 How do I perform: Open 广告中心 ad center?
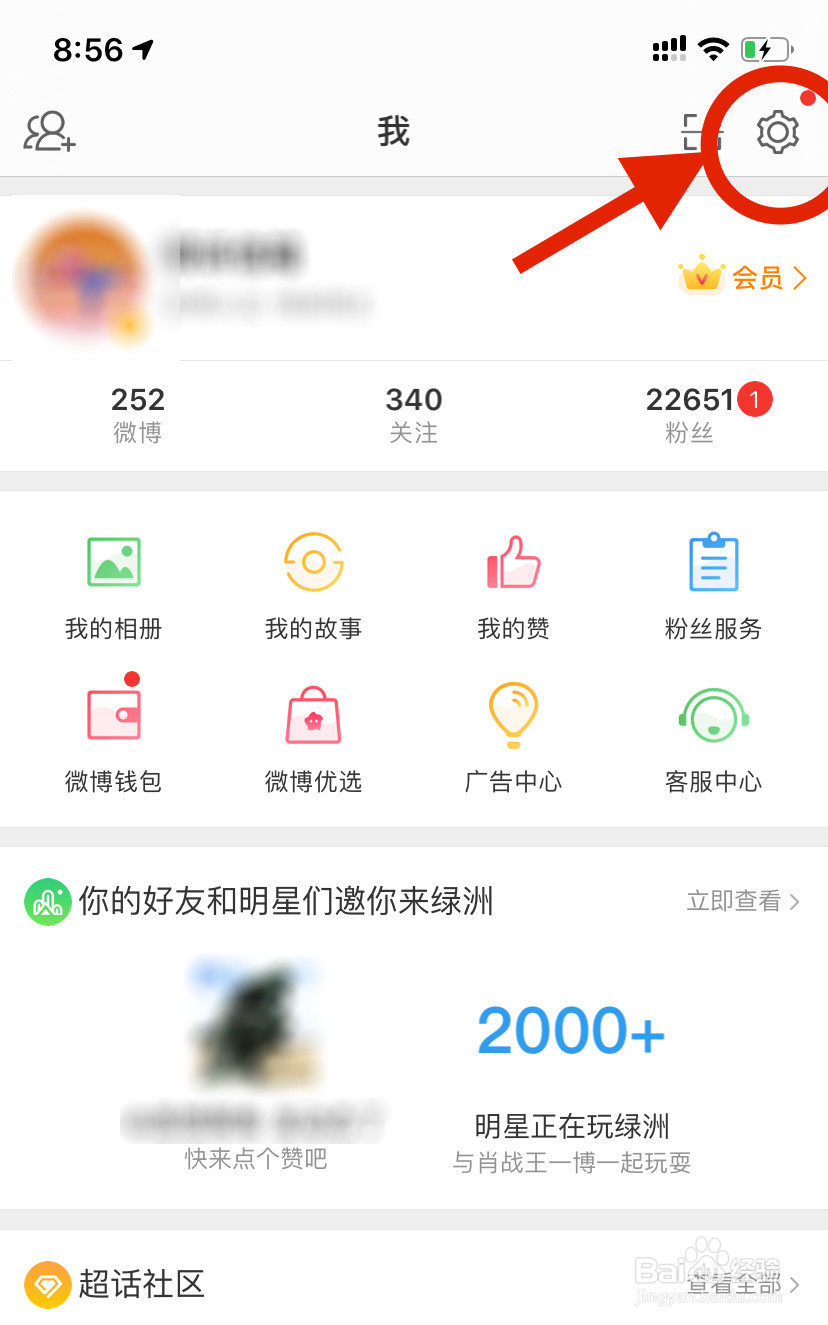[x=513, y=737]
